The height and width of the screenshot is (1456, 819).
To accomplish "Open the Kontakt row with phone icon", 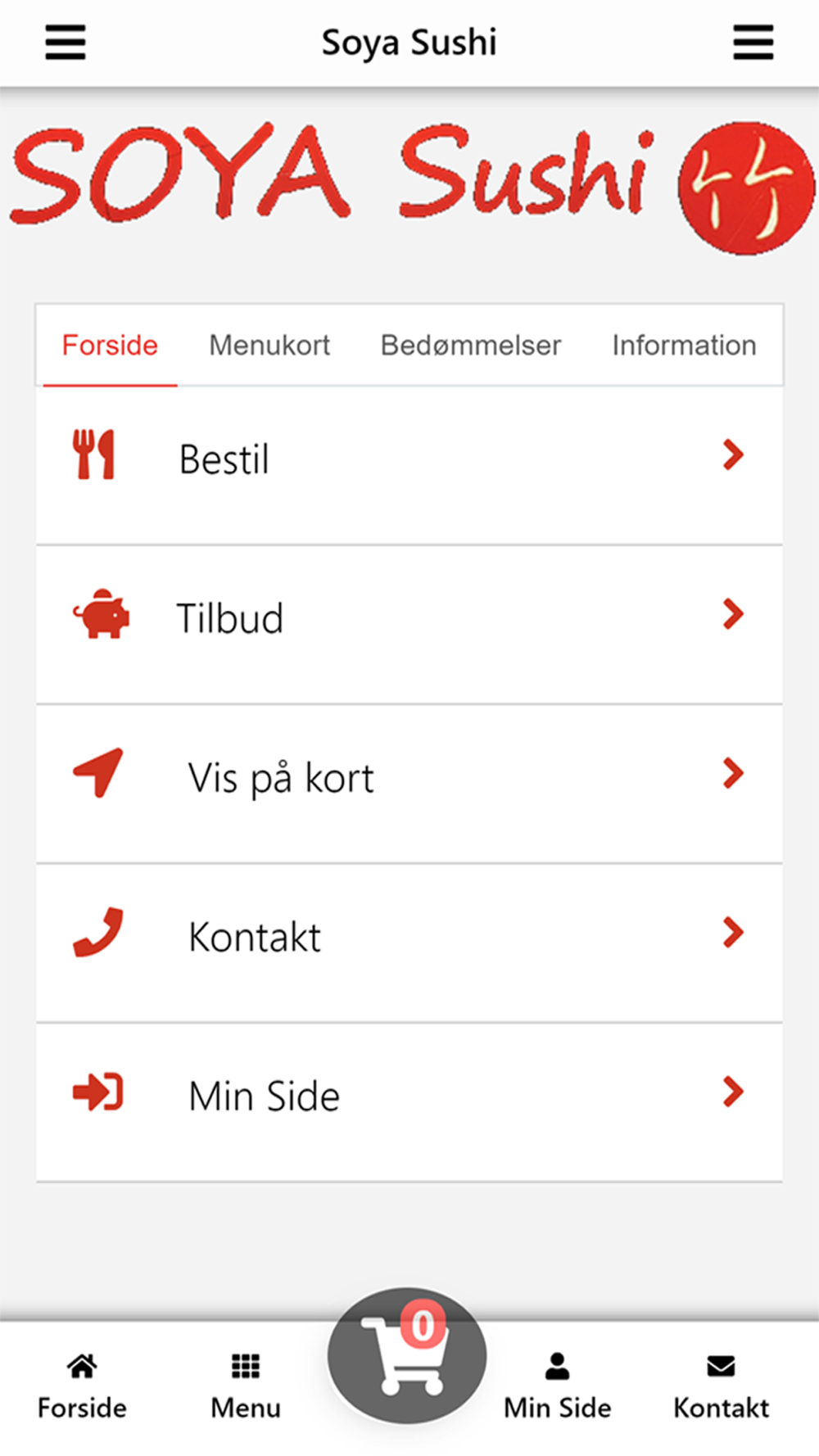I will pos(409,943).
